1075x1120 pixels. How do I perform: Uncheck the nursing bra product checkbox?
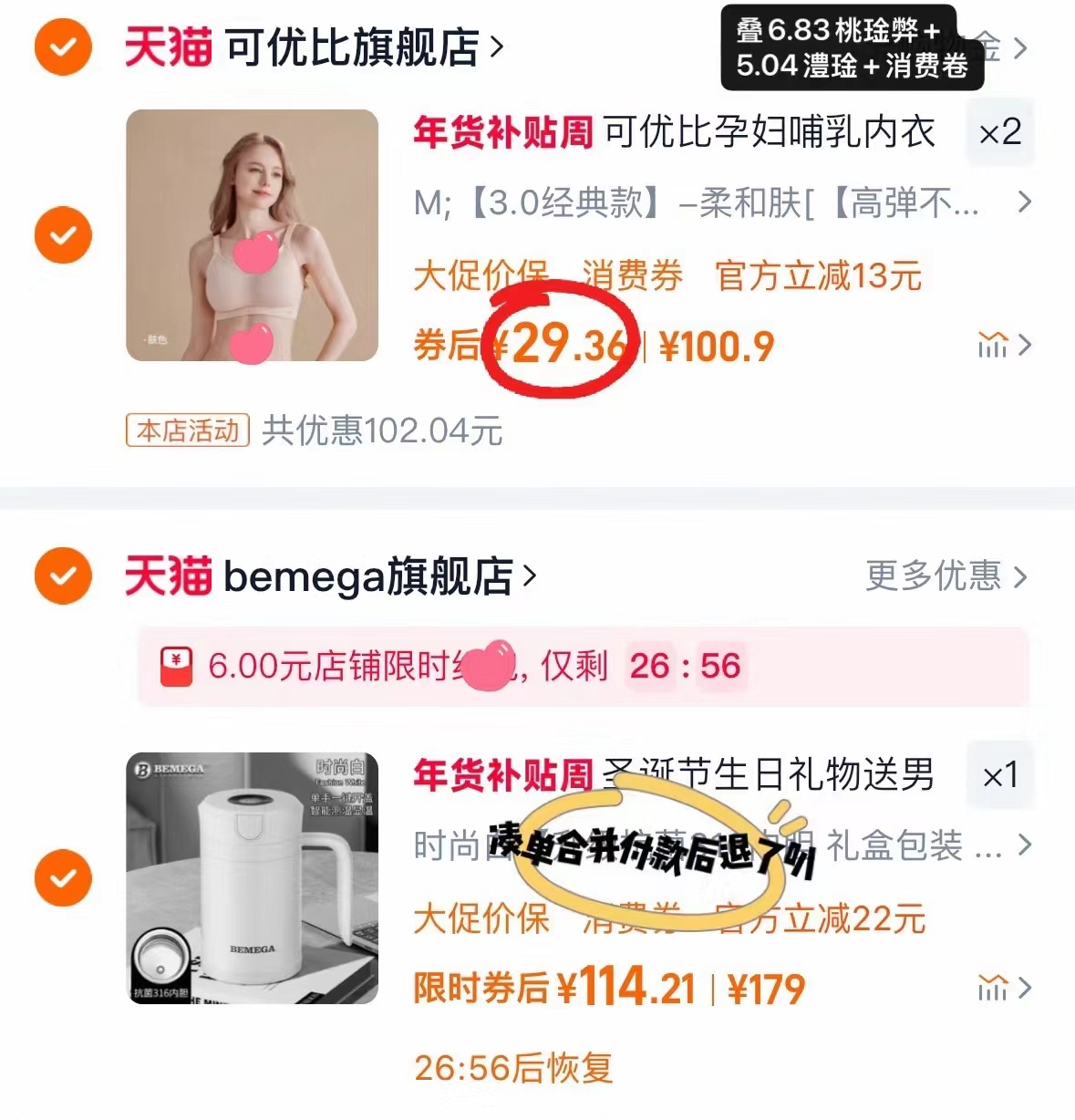(x=61, y=234)
